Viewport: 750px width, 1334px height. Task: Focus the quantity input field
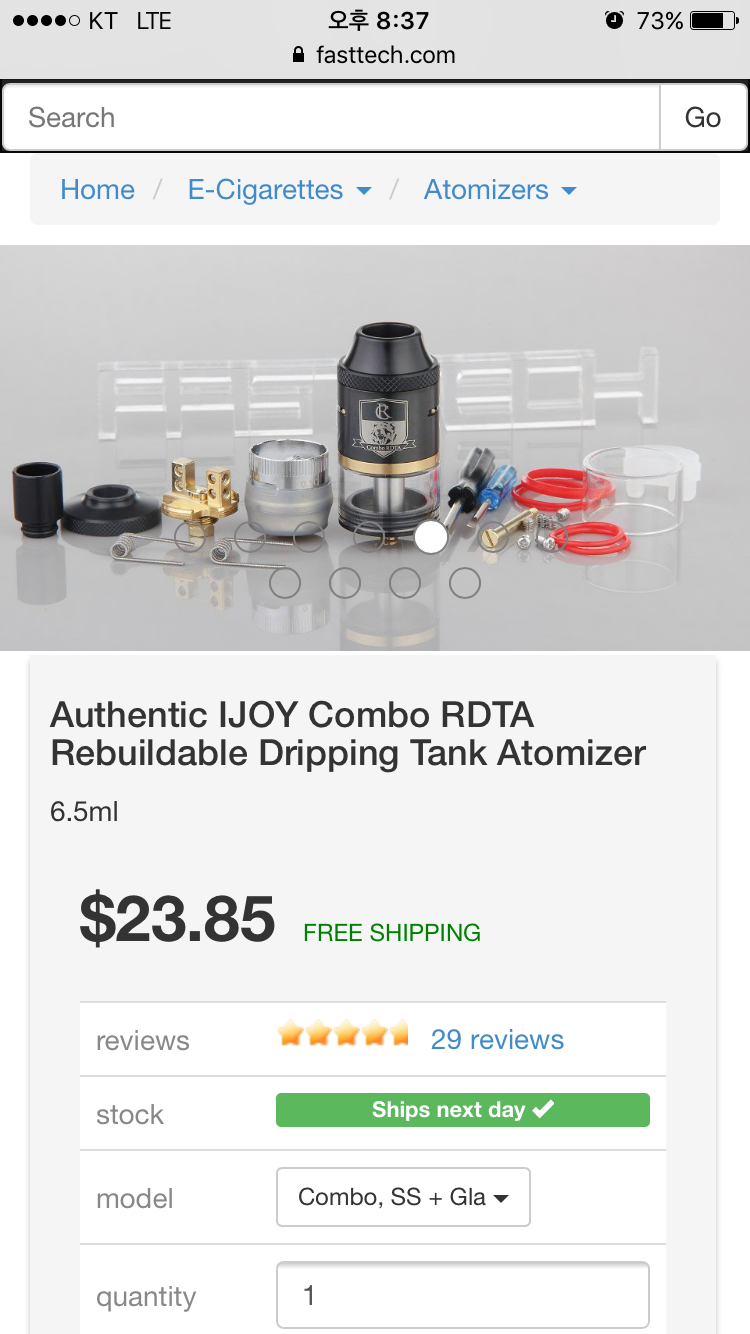pyautogui.click(x=462, y=1296)
